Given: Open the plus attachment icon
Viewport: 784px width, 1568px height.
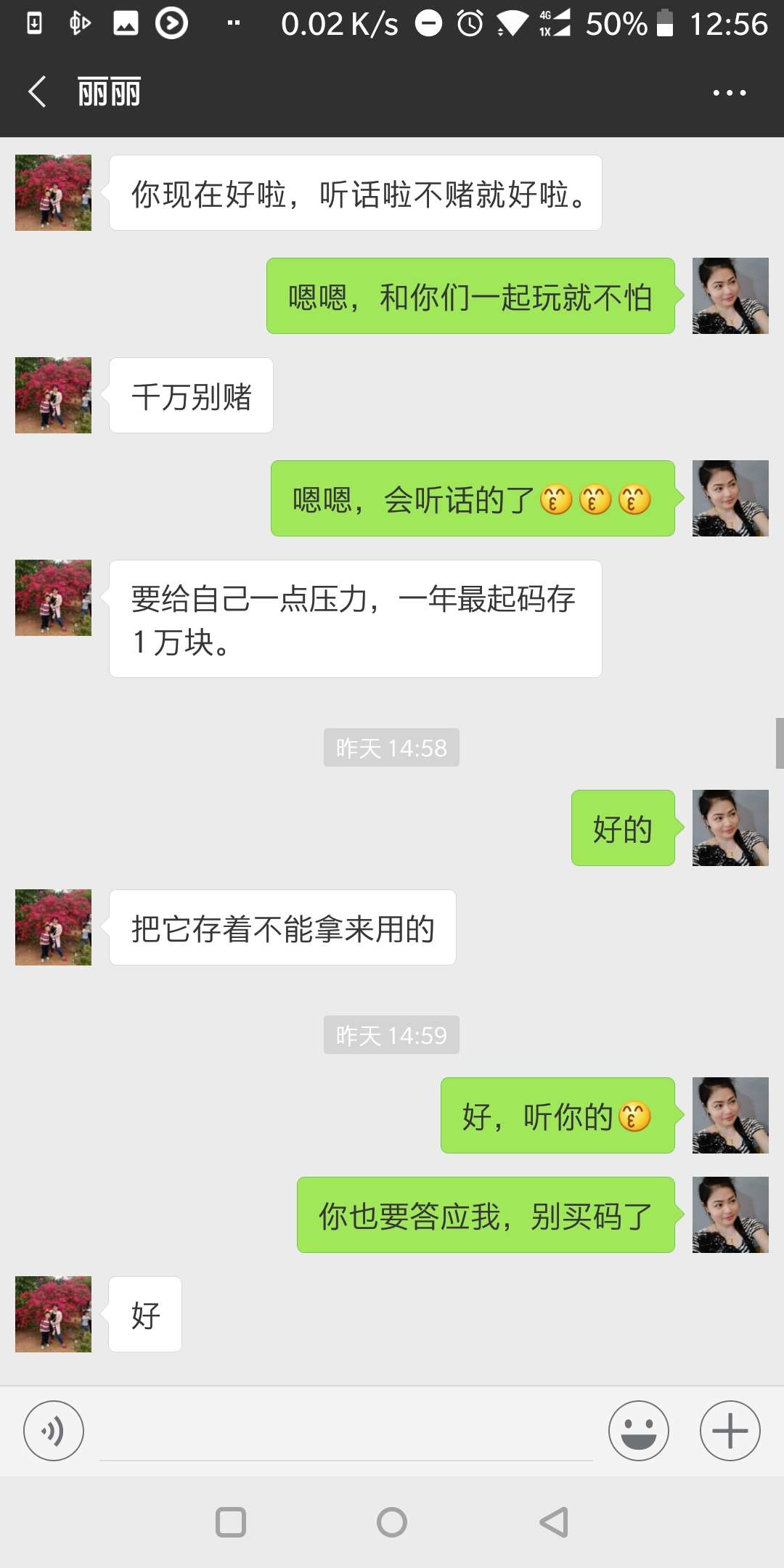Looking at the screenshot, I should [x=730, y=1431].
